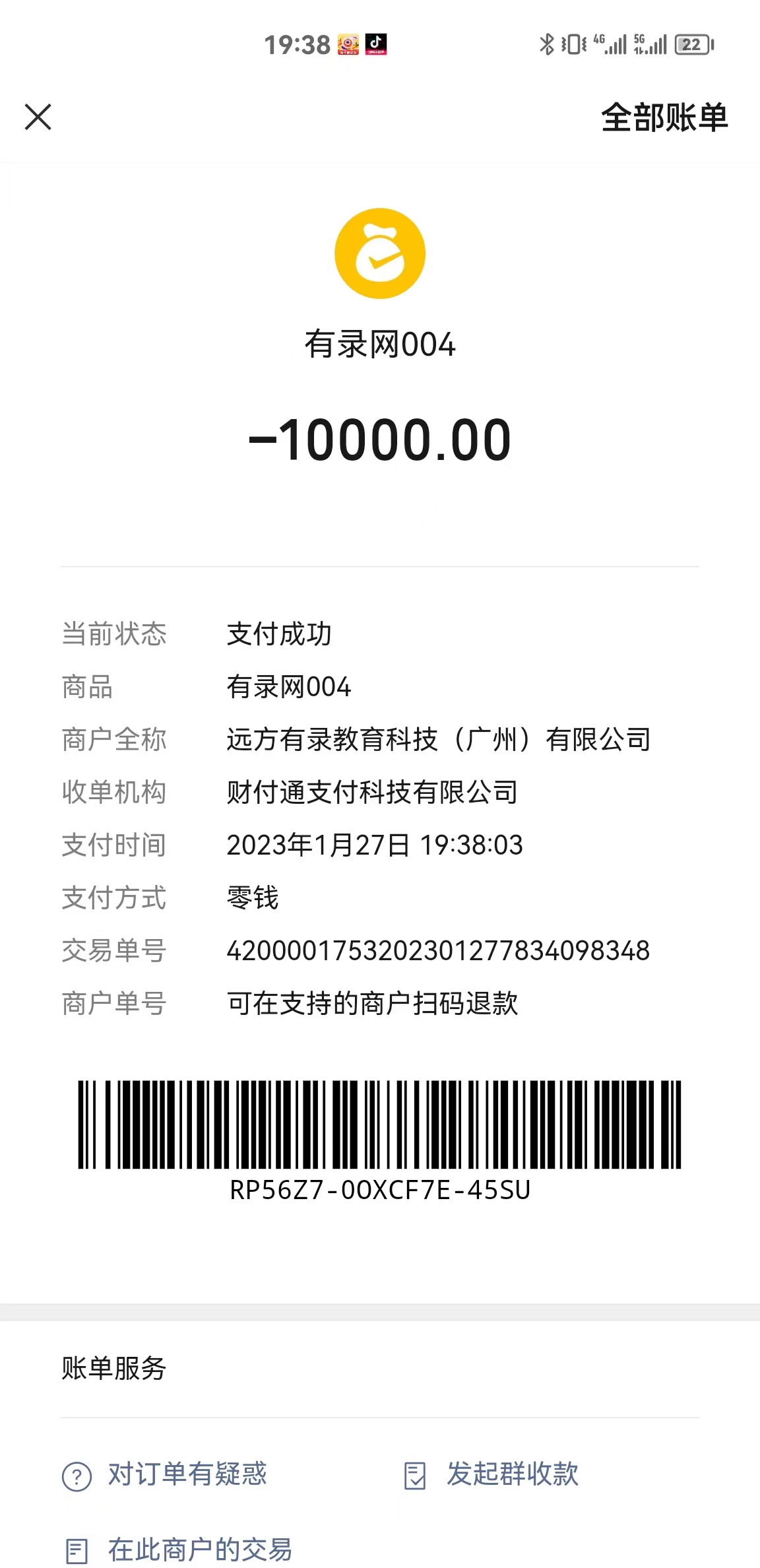
Task: Close the bill detail page
Action: [38, 117]
